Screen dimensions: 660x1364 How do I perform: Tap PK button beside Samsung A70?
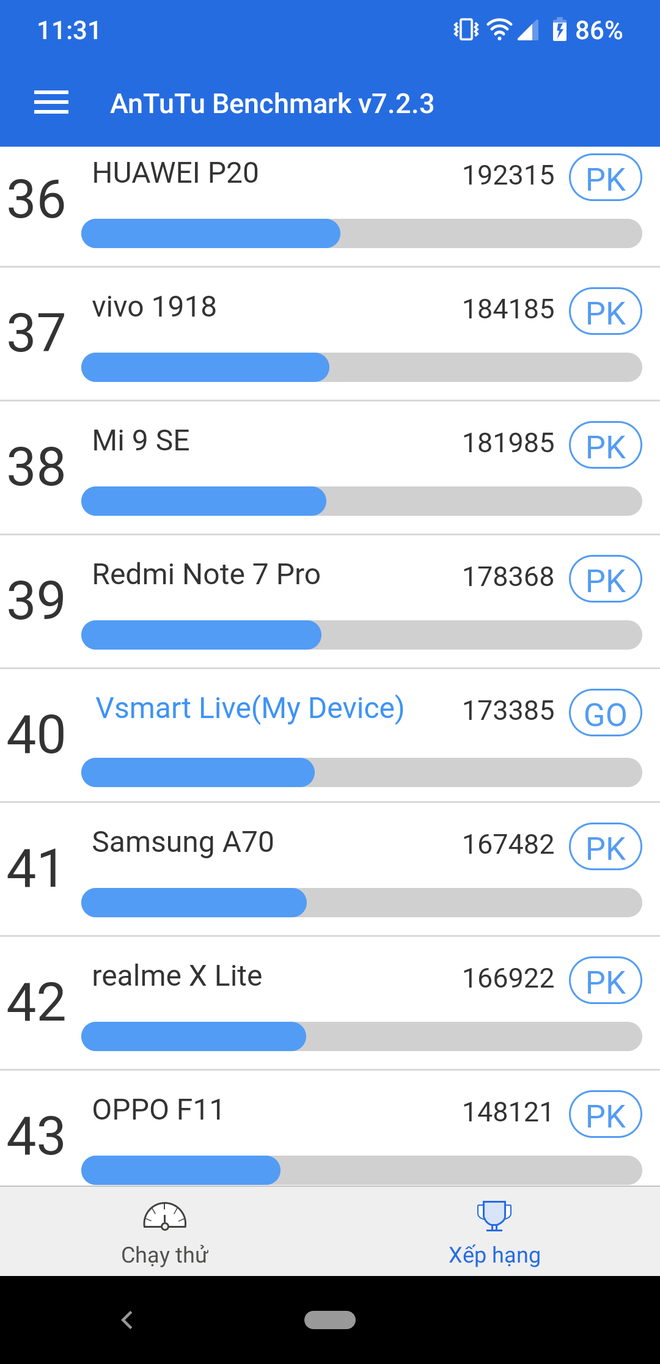pyautogui.click(x=605, y=848)
